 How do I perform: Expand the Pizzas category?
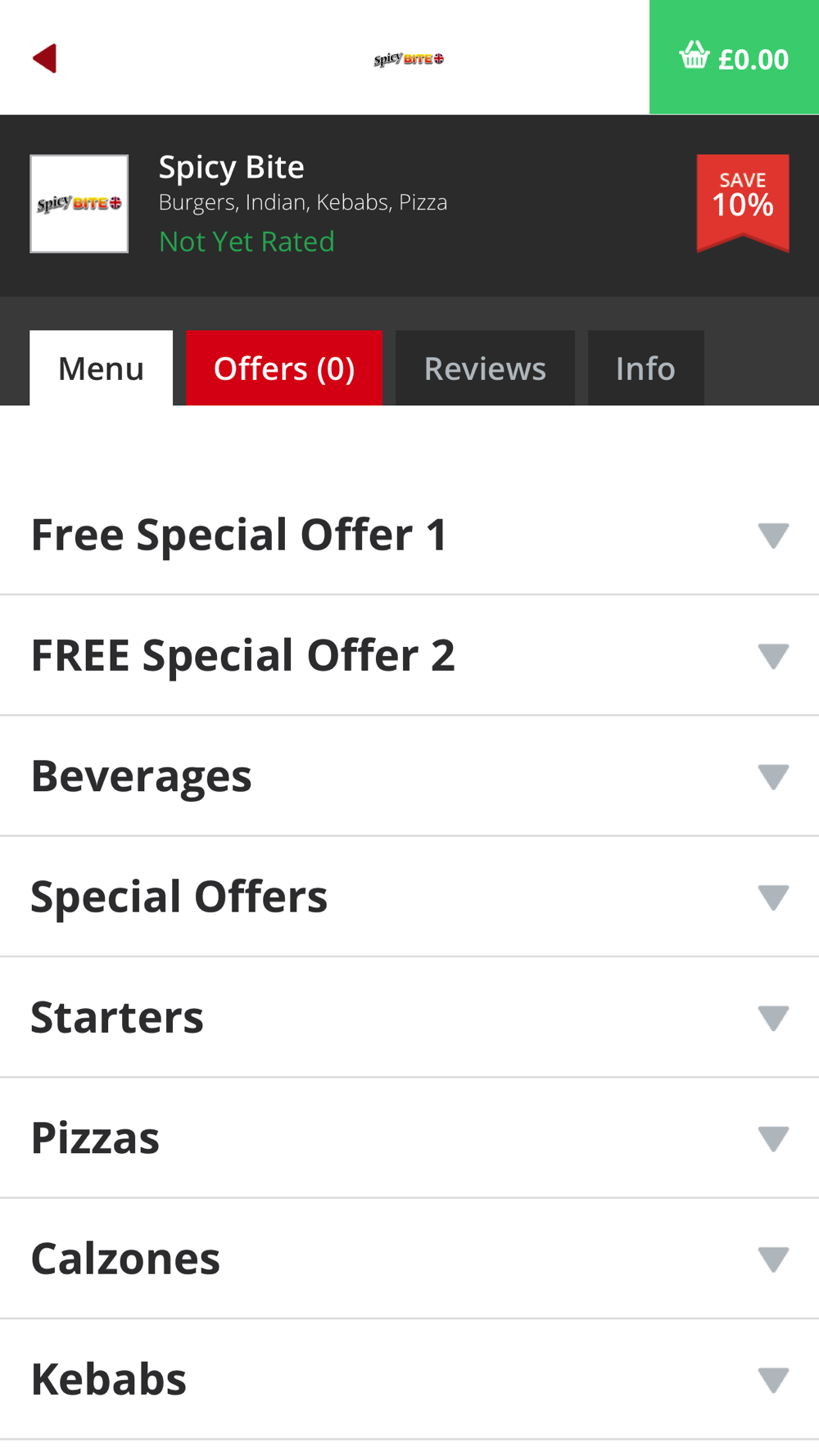click(x=409, y=1138)
